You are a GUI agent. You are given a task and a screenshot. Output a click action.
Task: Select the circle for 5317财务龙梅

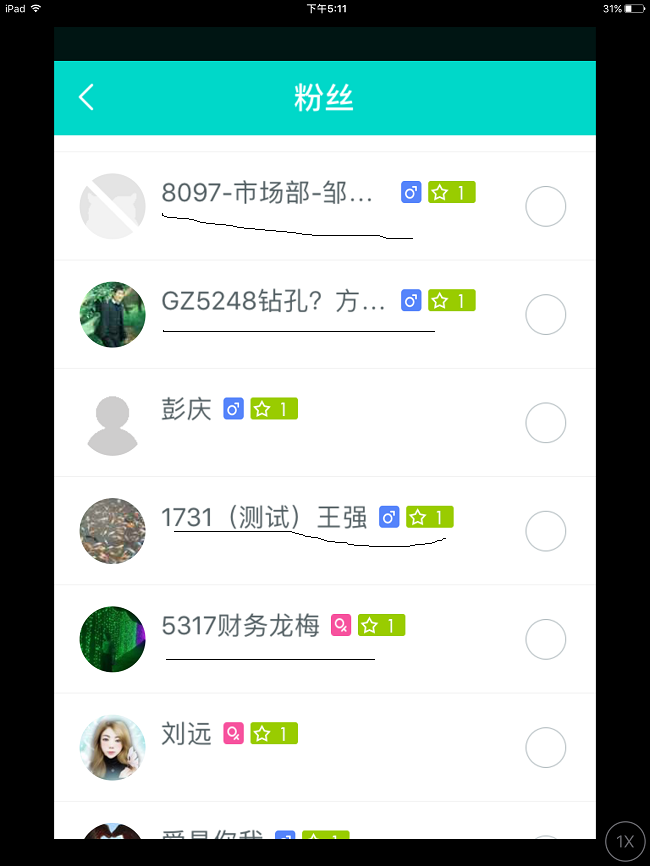pos(545,639)
